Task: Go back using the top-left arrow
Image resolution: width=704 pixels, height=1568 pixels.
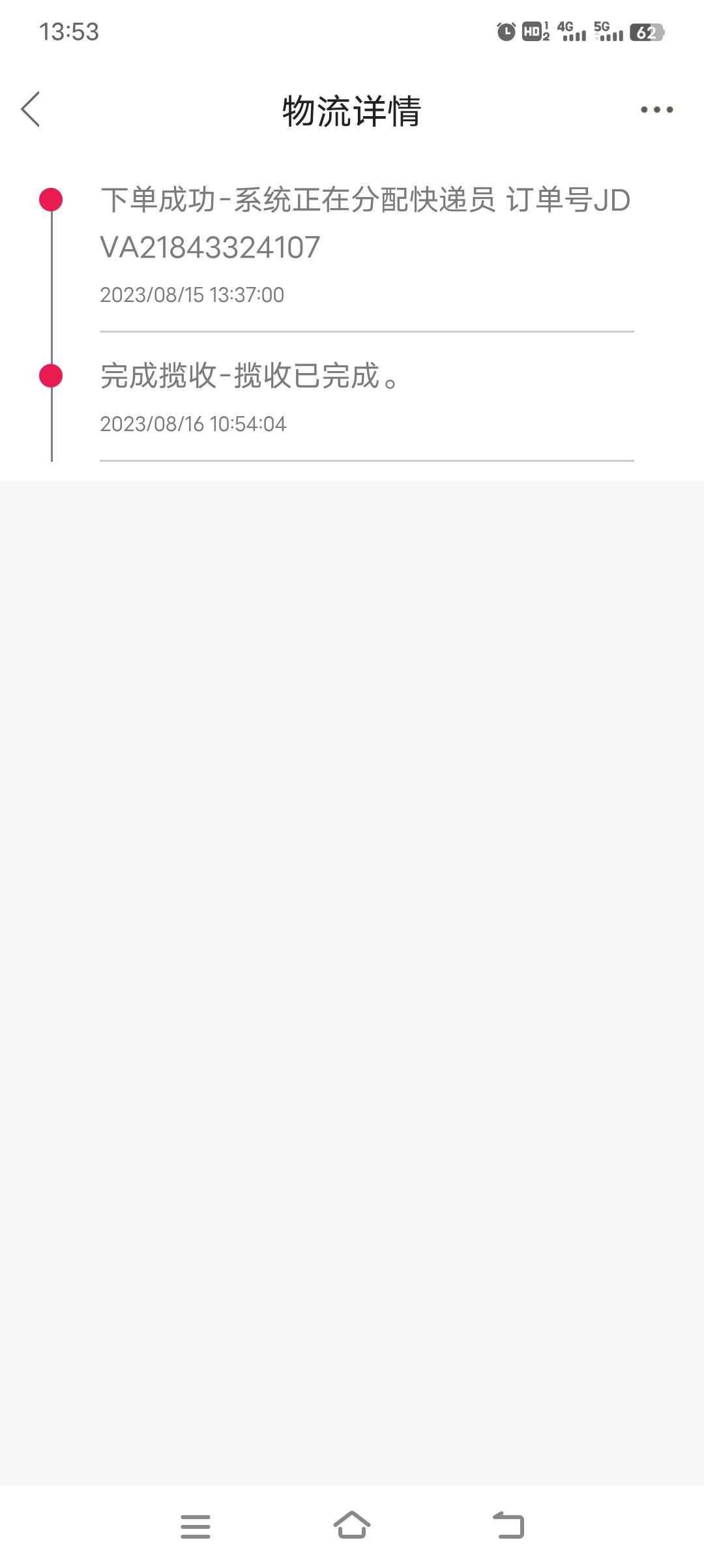Action: (30, 109)
